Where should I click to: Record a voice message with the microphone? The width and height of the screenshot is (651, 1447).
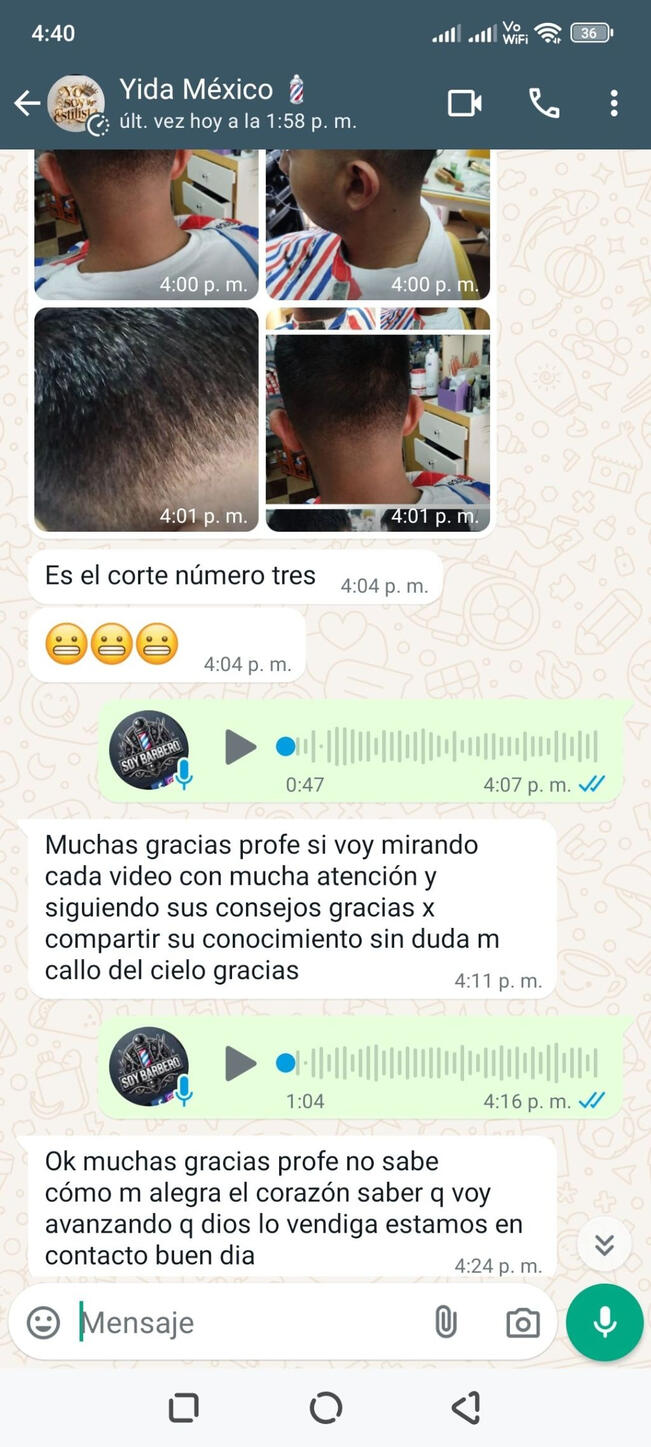pyautogui.click(x=604, y=1323)
